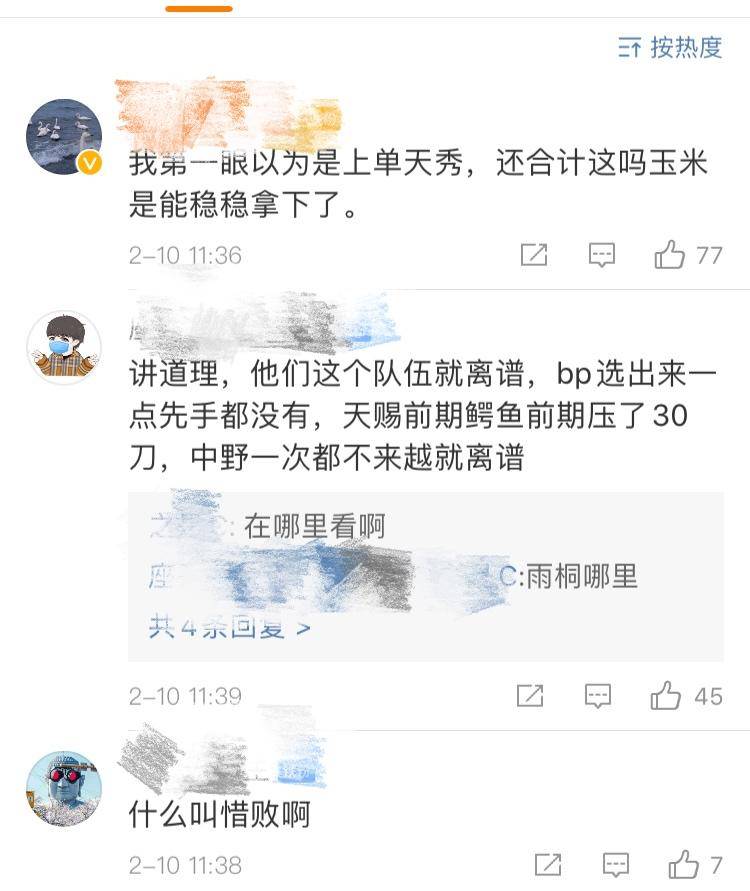The height and width of the screenshot is (891, 750).
Task: Tap the thumbs-up icon showing 45
Action: [668, 693]
